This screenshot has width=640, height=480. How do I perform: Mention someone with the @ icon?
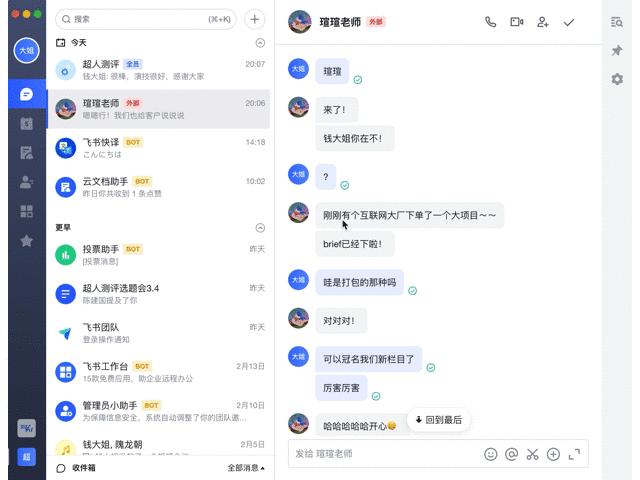point(511,454)
